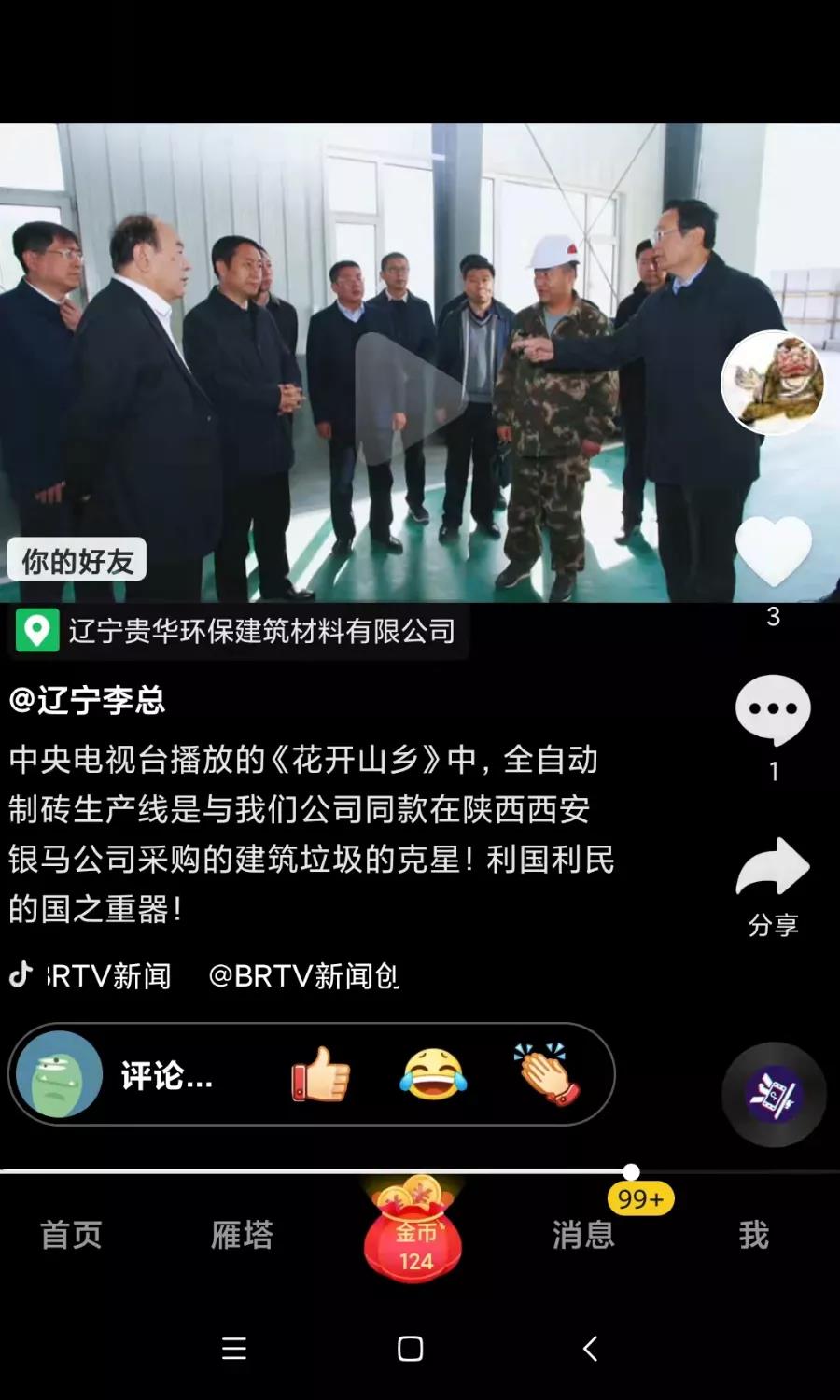Open the spinning music disc
Viewport: 840px width, 1400px height.
(x=774, y=1094)
